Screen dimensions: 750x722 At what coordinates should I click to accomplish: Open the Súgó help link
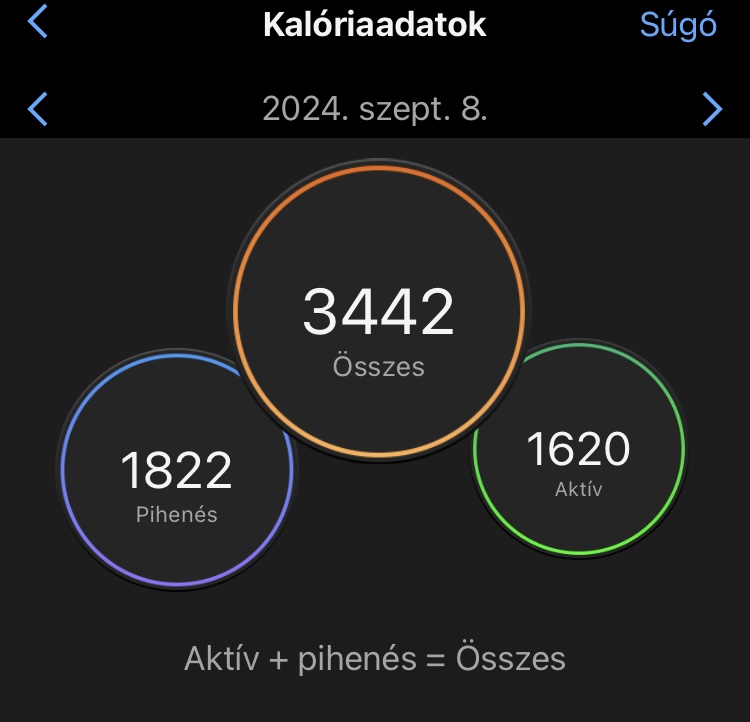pos(678,24)
